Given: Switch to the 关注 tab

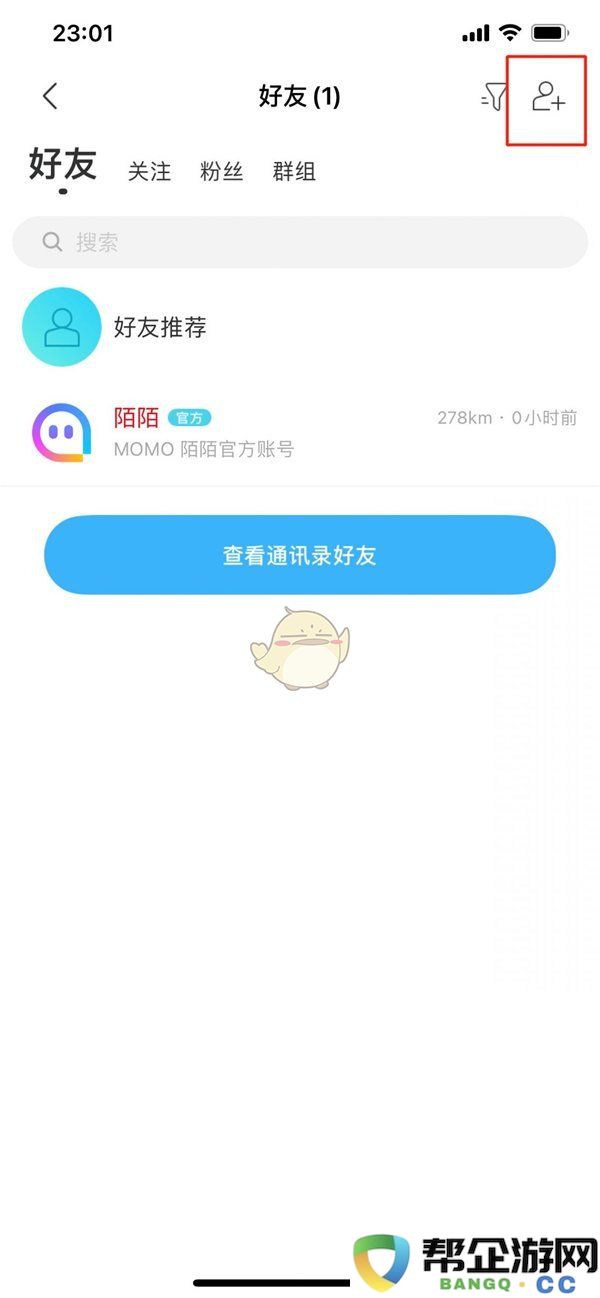Looking at the screenshot, I should point(149,171).
